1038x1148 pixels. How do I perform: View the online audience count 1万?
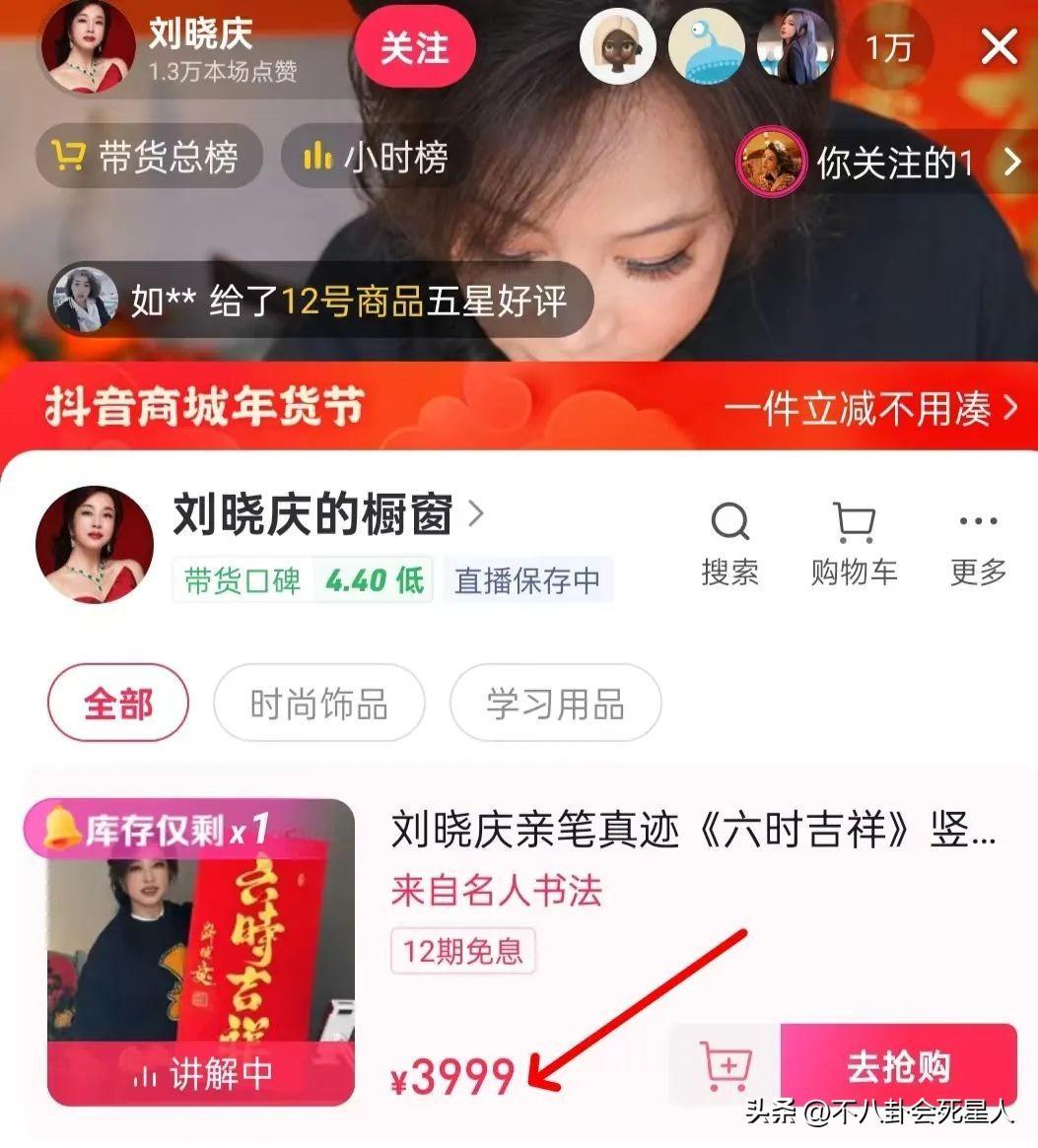pos(888,46)
